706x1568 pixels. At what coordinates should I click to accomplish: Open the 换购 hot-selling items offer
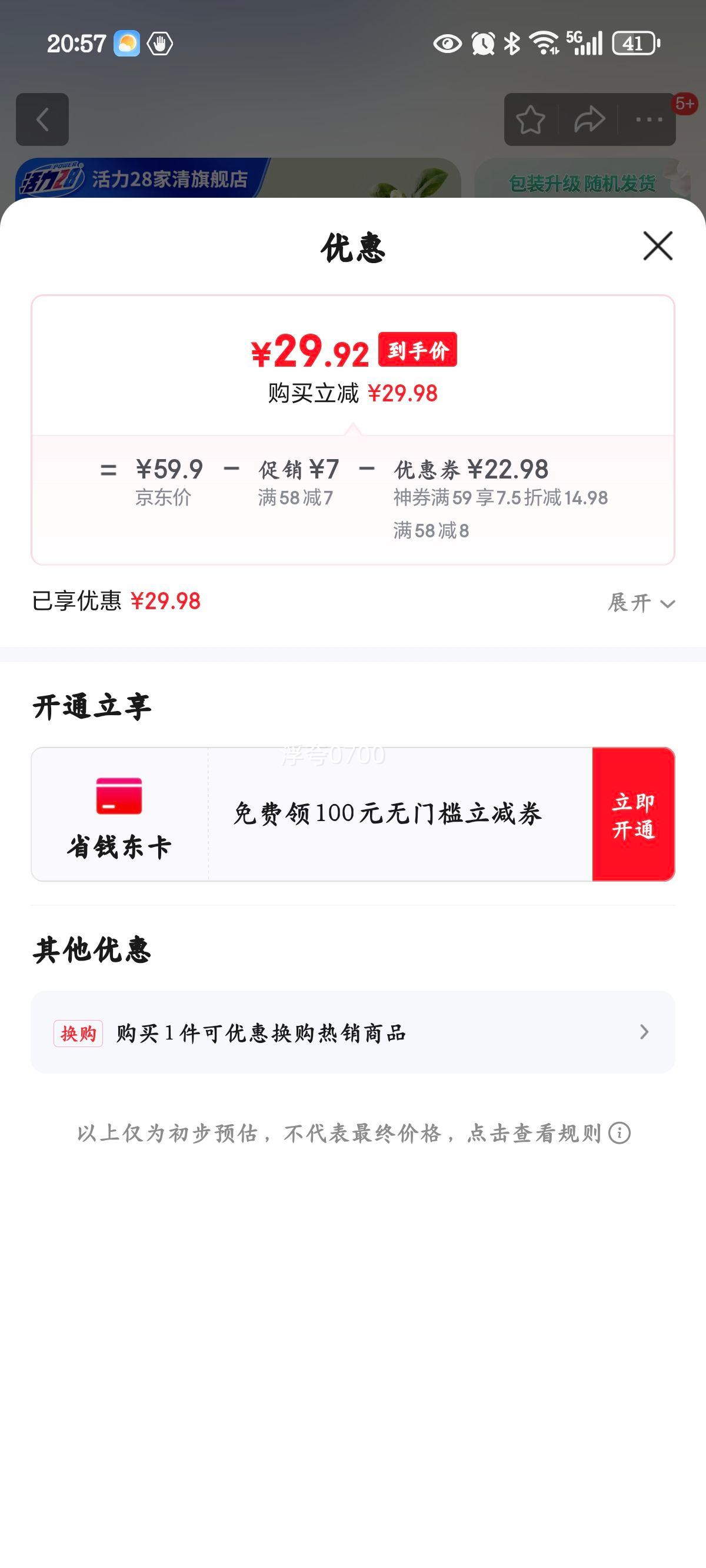coord(353,1032)
